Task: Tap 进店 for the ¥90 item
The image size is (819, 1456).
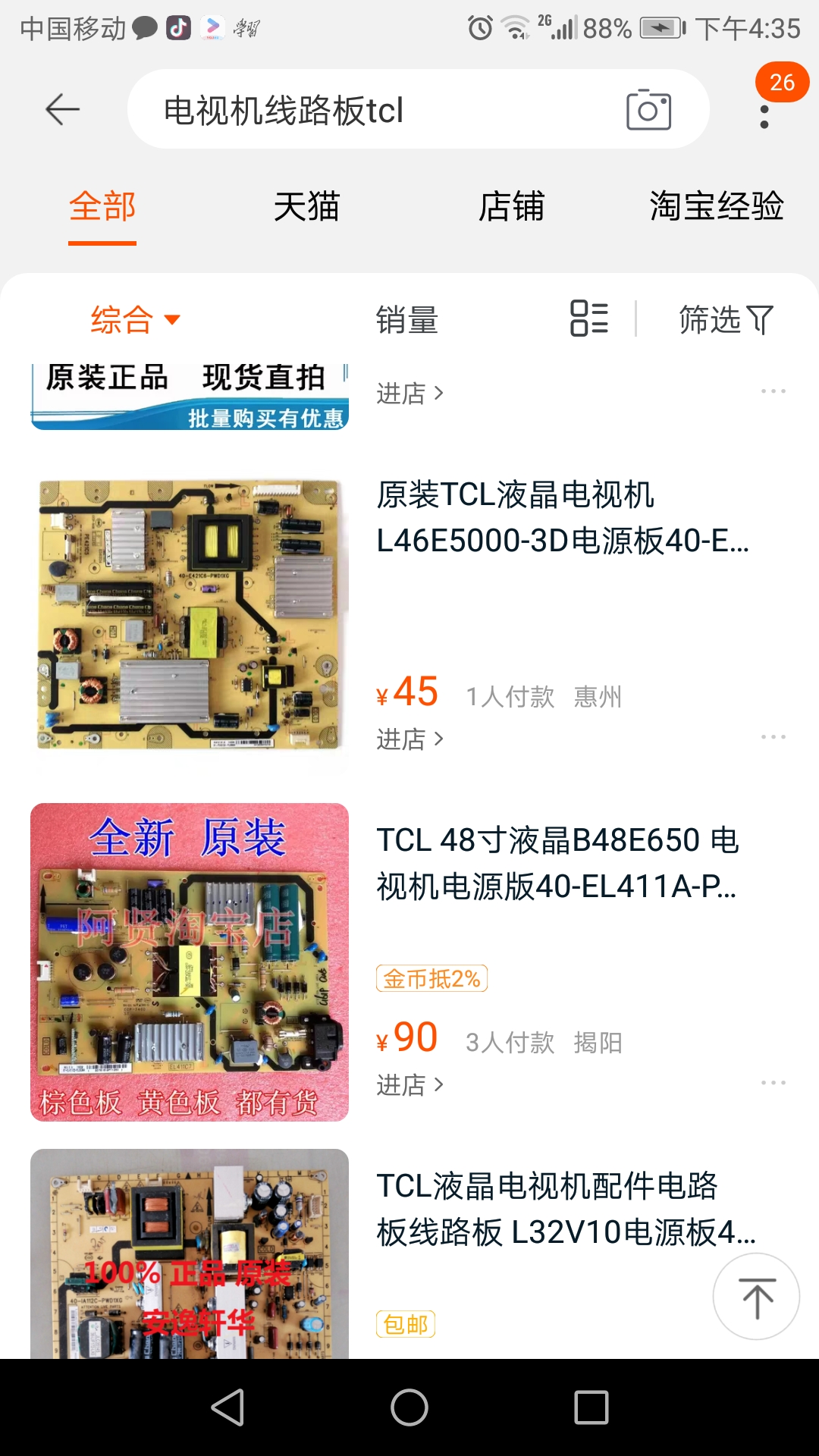Action: (409, 1084)
